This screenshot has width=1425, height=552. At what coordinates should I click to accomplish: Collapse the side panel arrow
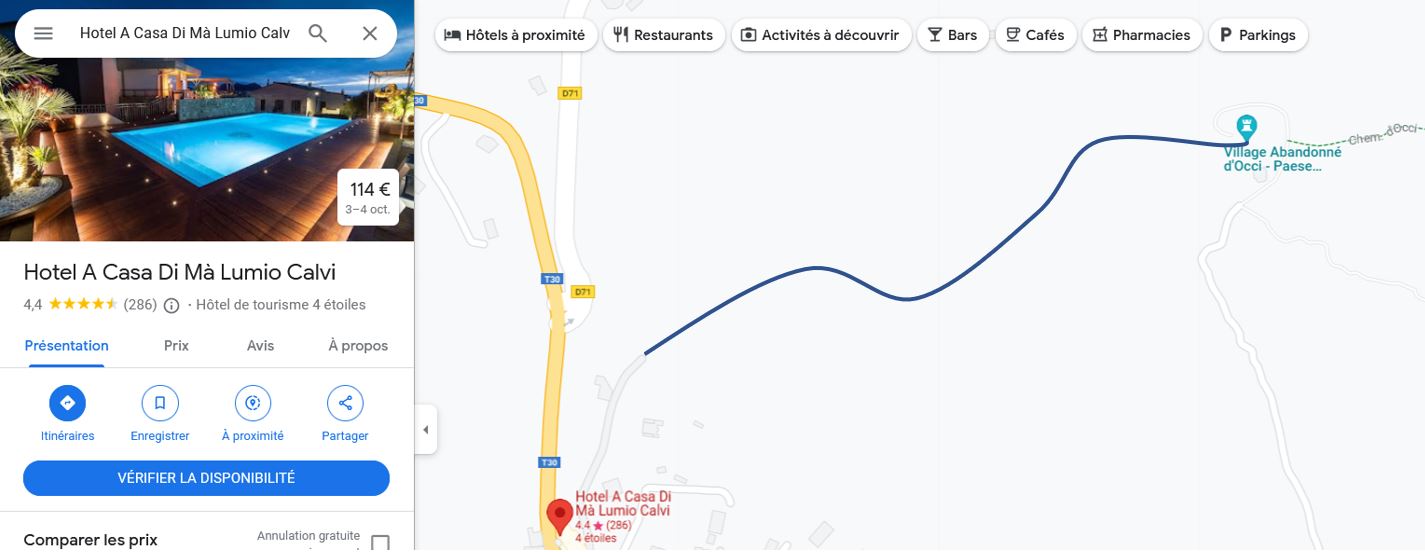[x=426, y=430]
